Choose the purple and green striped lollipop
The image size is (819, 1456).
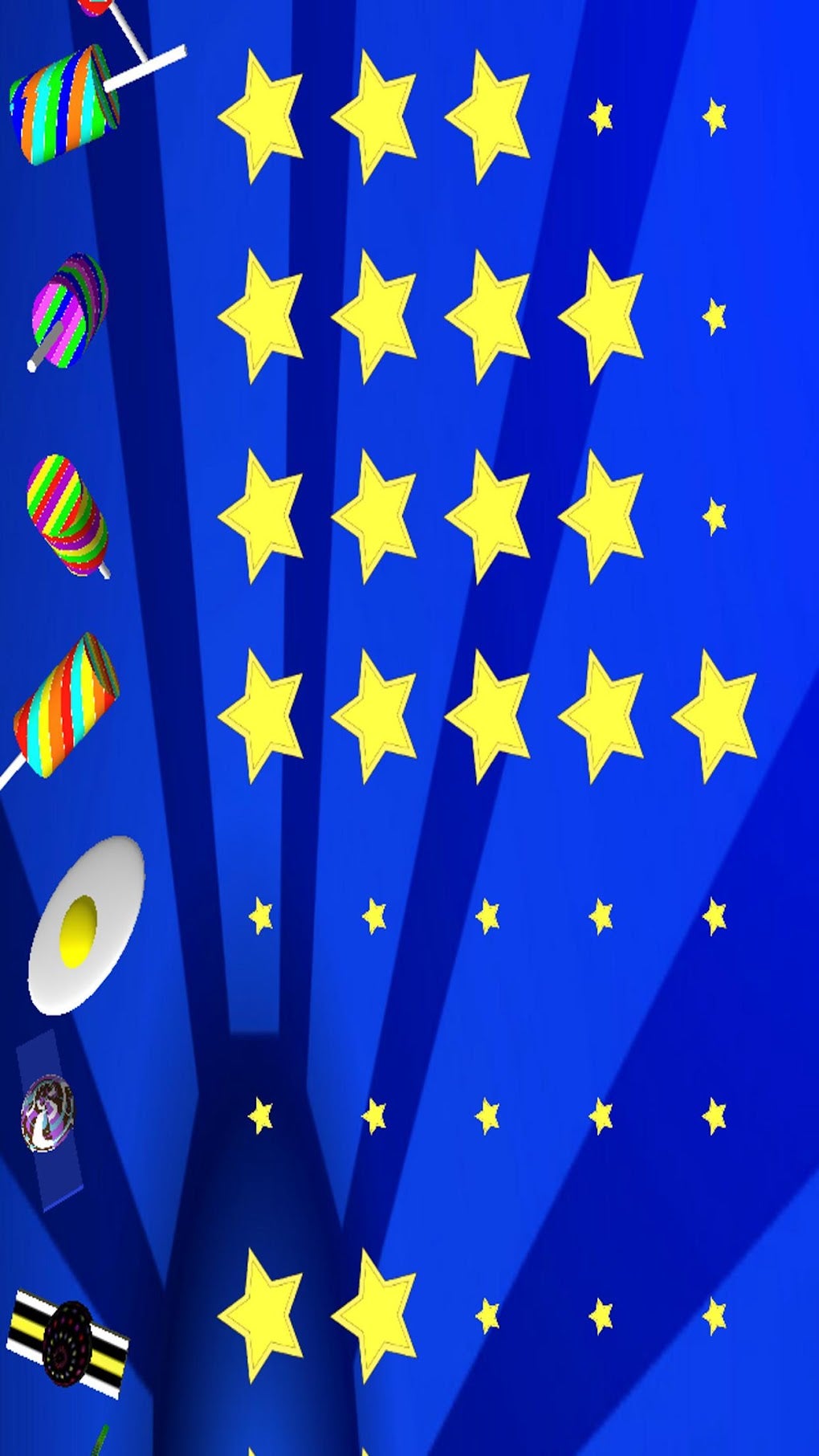[x=70, y=308]
